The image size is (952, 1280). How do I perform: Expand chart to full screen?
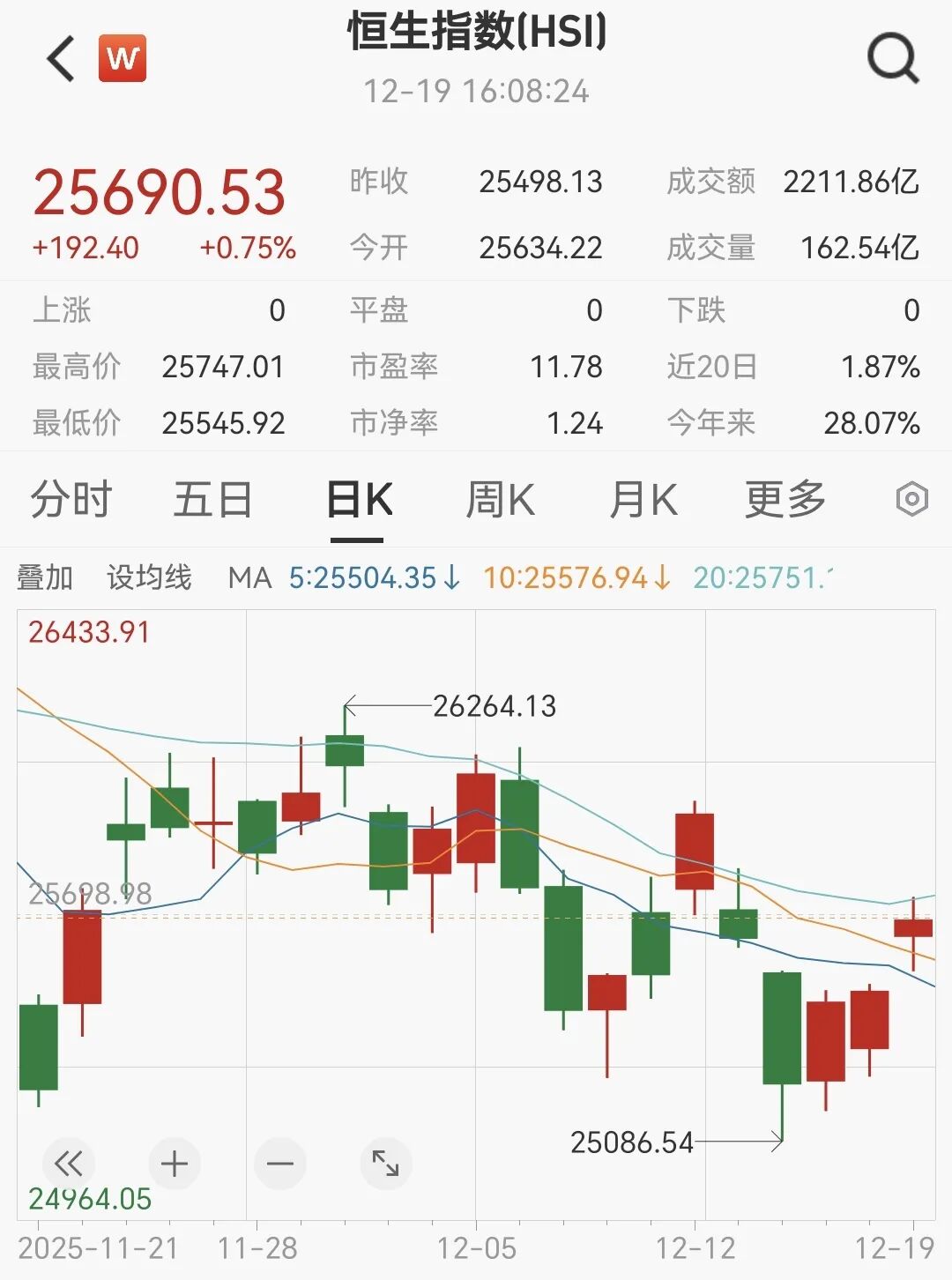[386, 1164]
